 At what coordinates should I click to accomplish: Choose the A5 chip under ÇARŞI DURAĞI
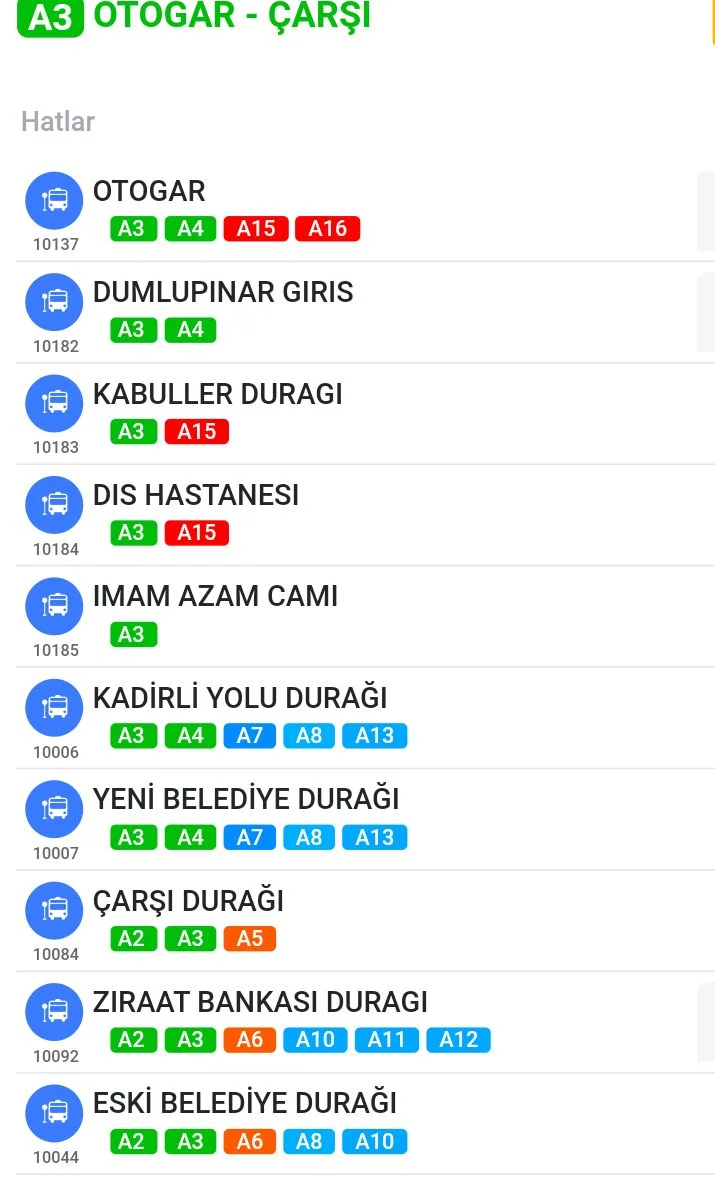(x=250, y=939)
